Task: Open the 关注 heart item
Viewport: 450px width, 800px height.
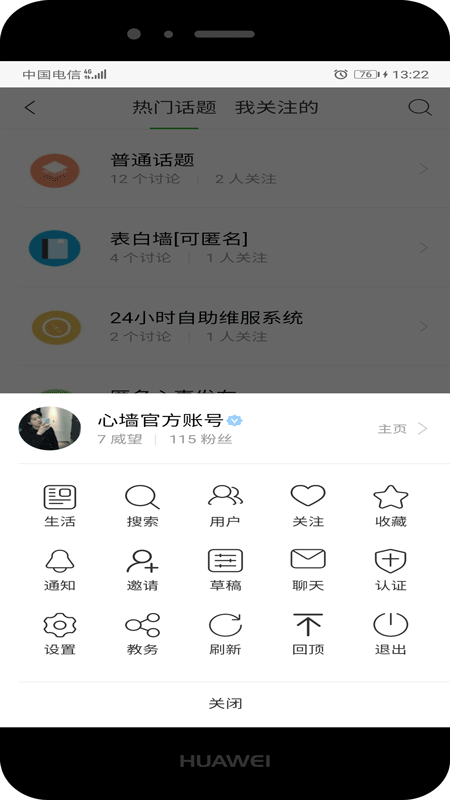Action: pos(308,506)
